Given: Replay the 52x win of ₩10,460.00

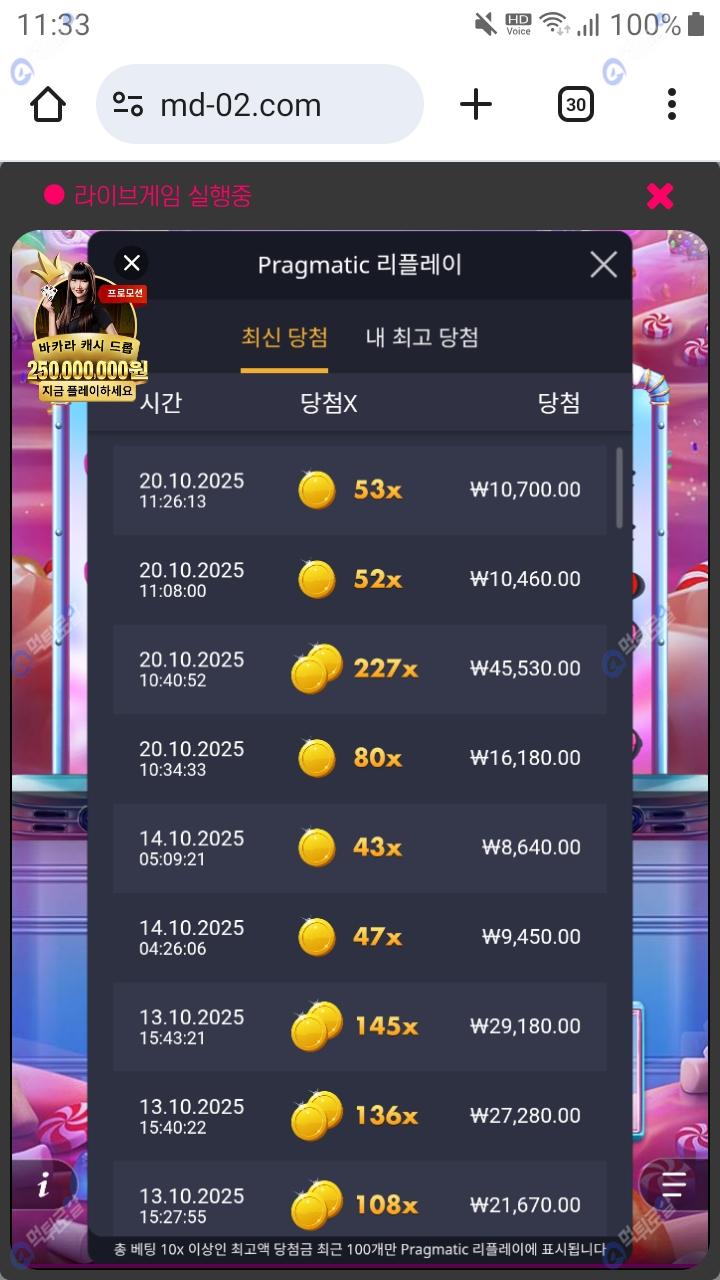Looking at the screenshot, I should (x=360, y=579).
